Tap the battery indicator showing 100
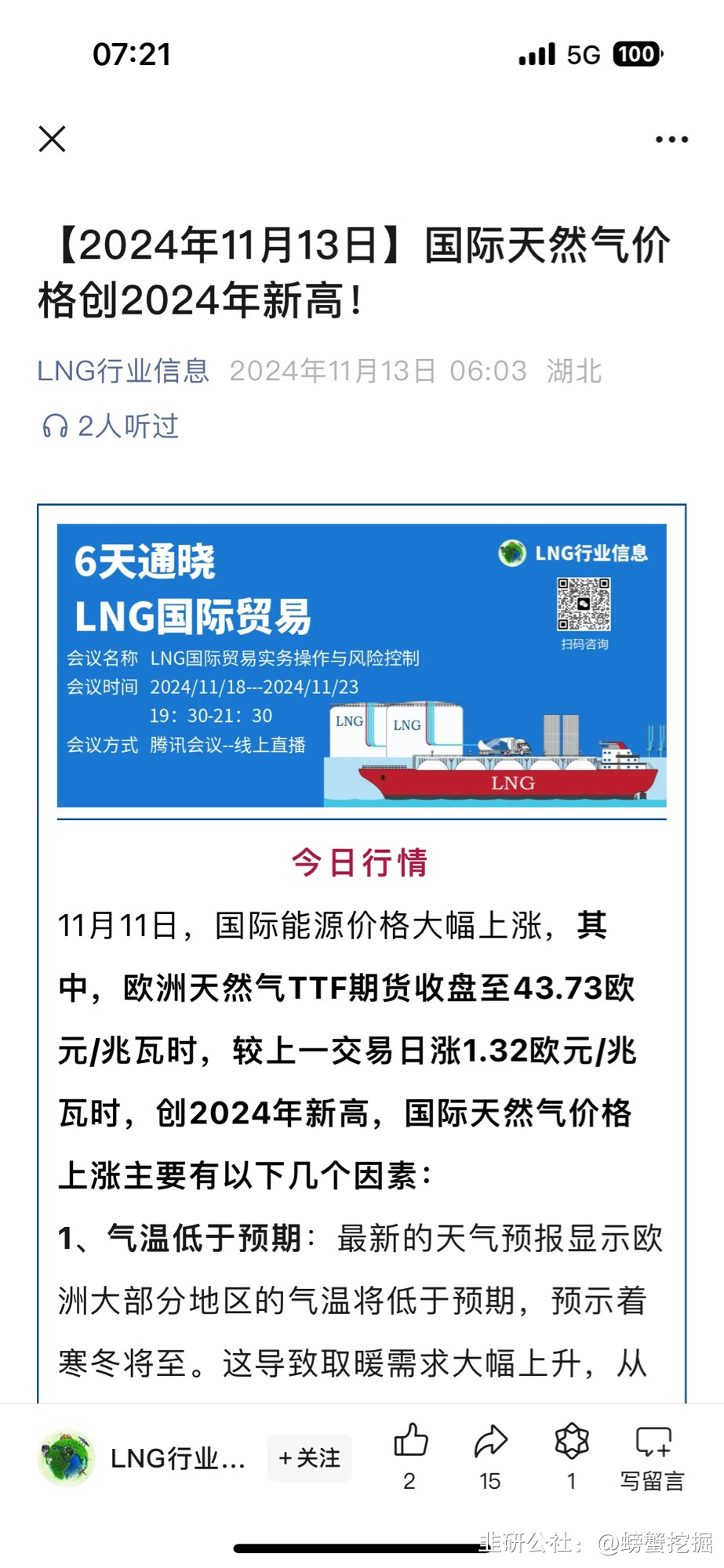 pyautogui.click(x=637, y=53)
